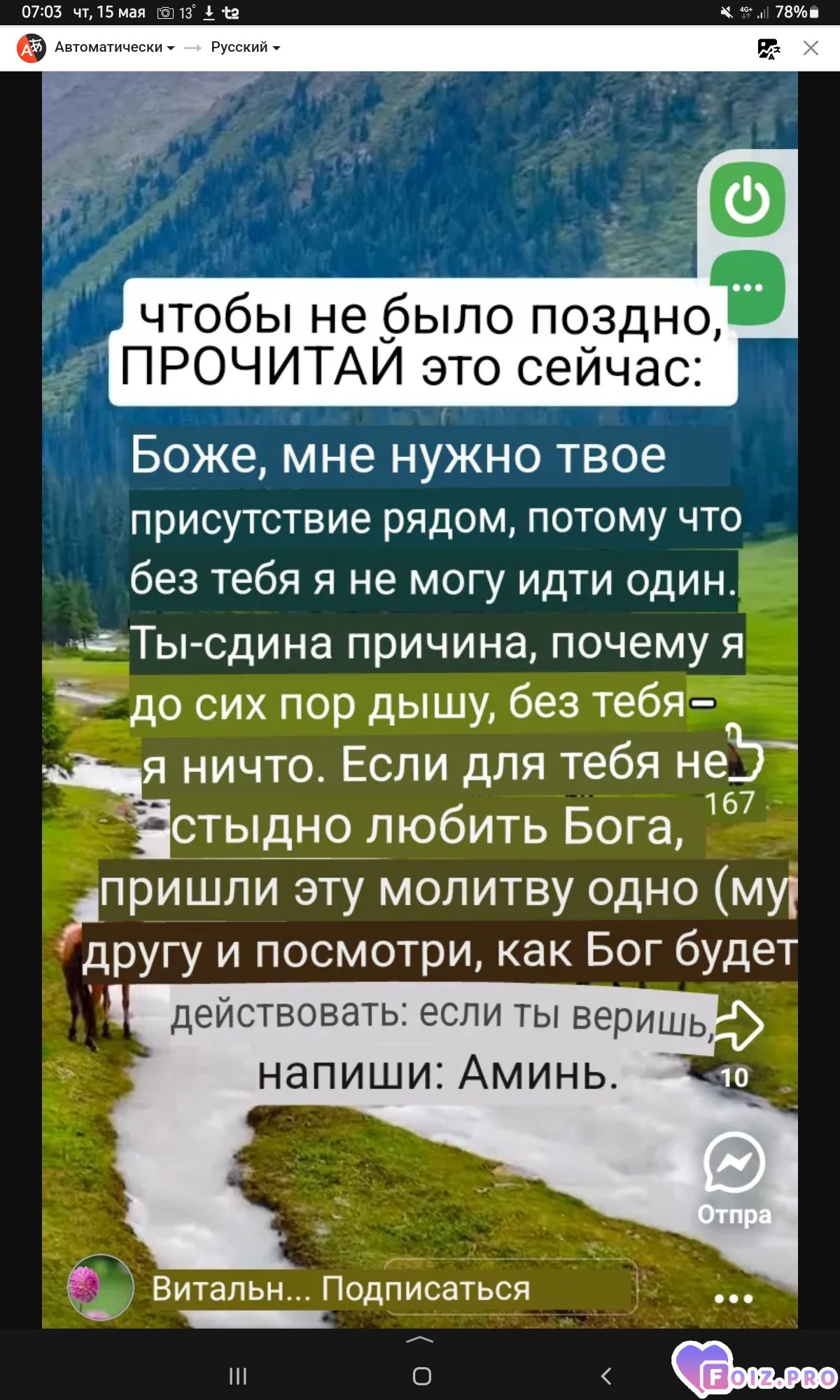Open the recent apps view
840x1400 pixels.
[x=238, y=1376]
